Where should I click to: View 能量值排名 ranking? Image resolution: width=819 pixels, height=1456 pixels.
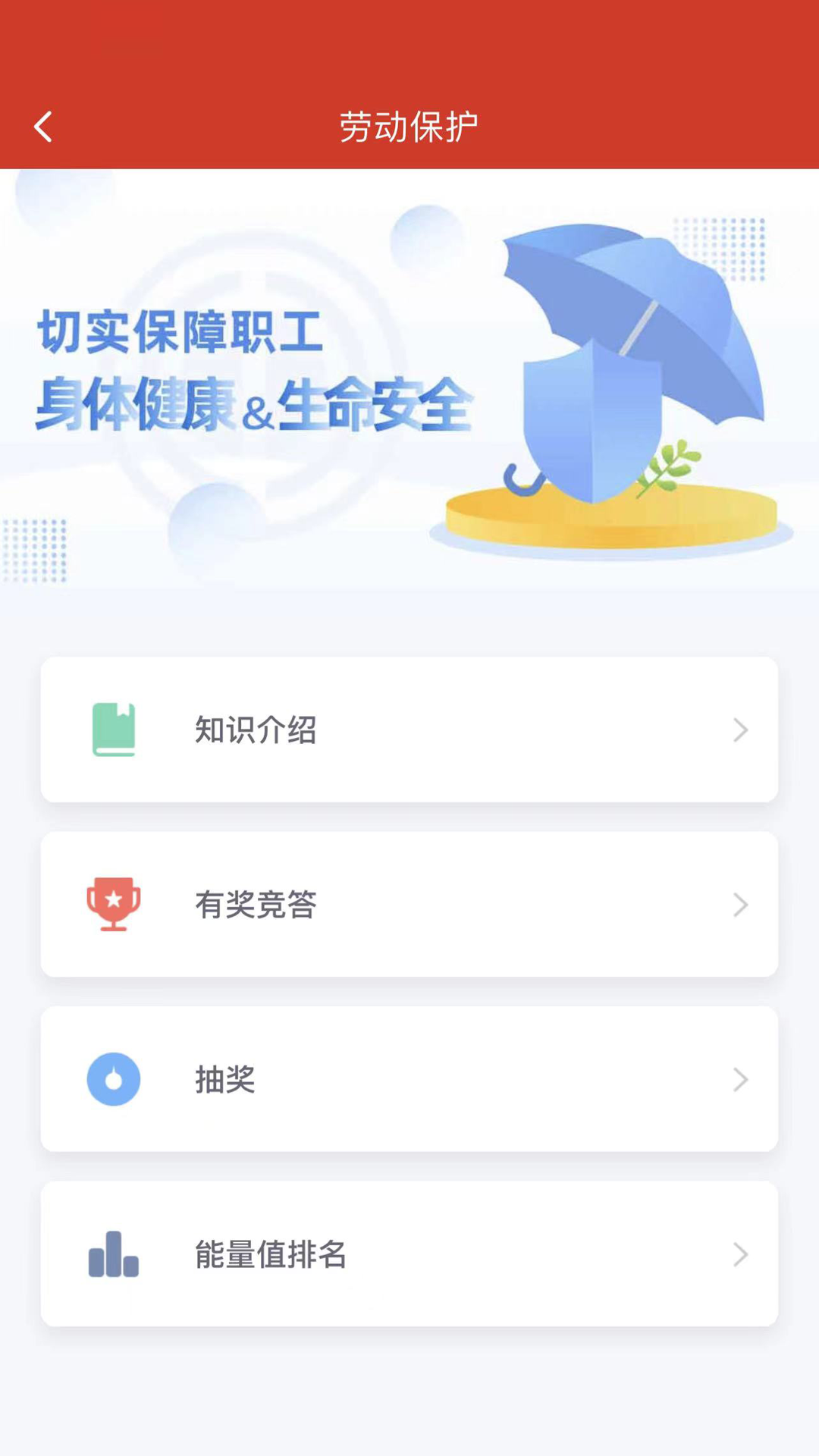(x=409, y=1254)
